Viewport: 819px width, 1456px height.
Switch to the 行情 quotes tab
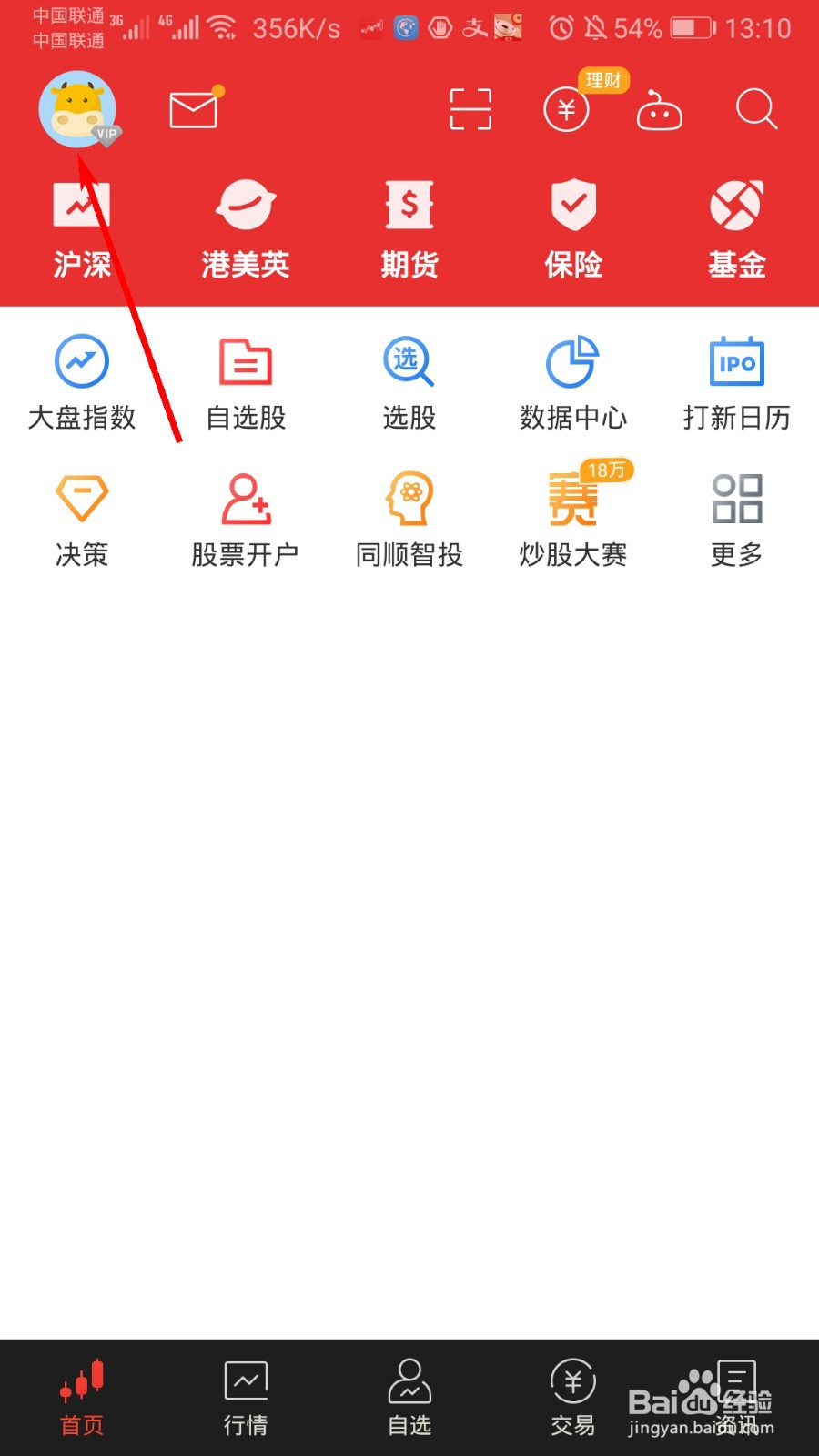pos(245,1397)
